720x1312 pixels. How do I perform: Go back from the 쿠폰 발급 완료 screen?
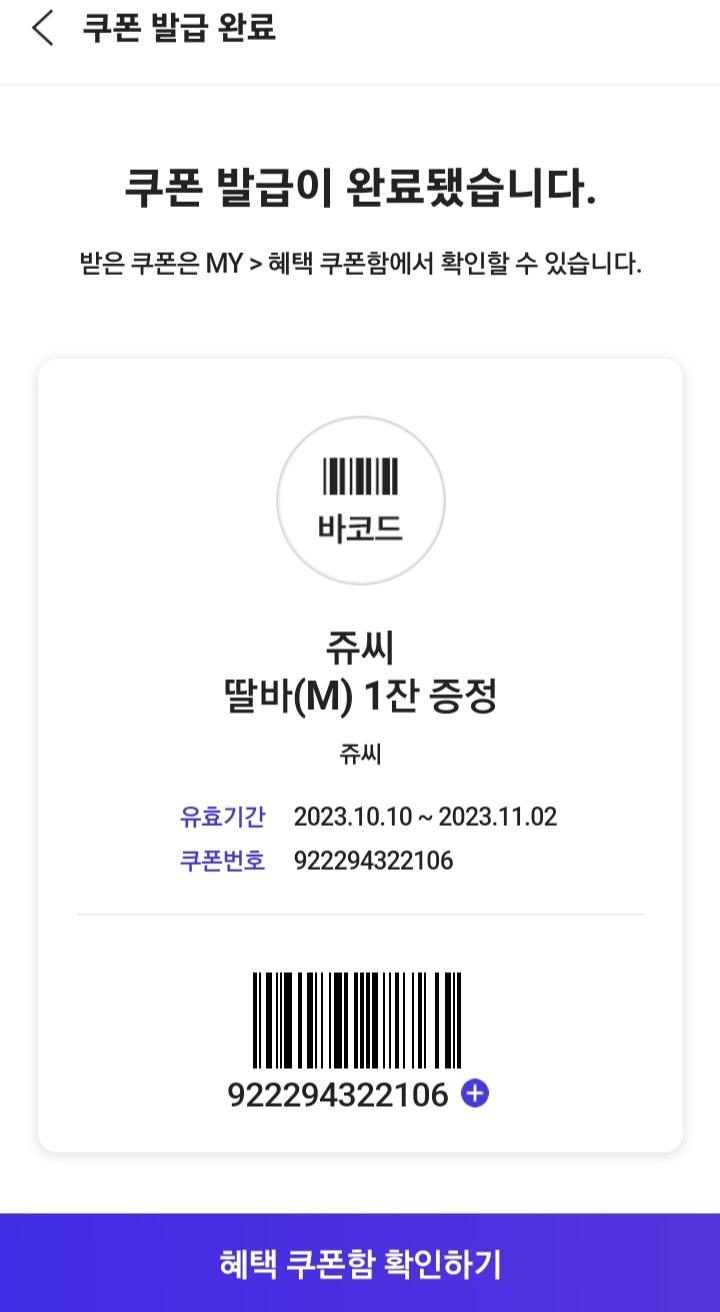coord(42,28)
